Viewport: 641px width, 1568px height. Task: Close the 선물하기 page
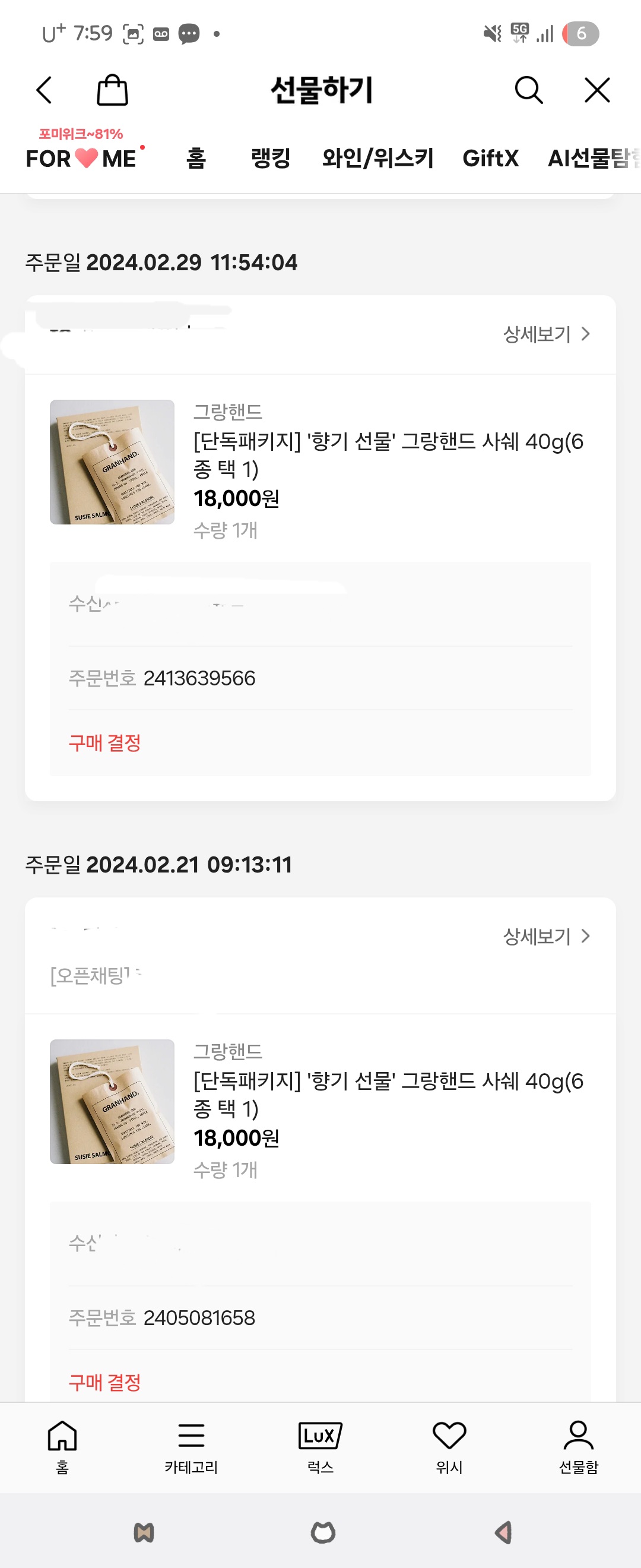pyautogui.click(x=596, y=91)
